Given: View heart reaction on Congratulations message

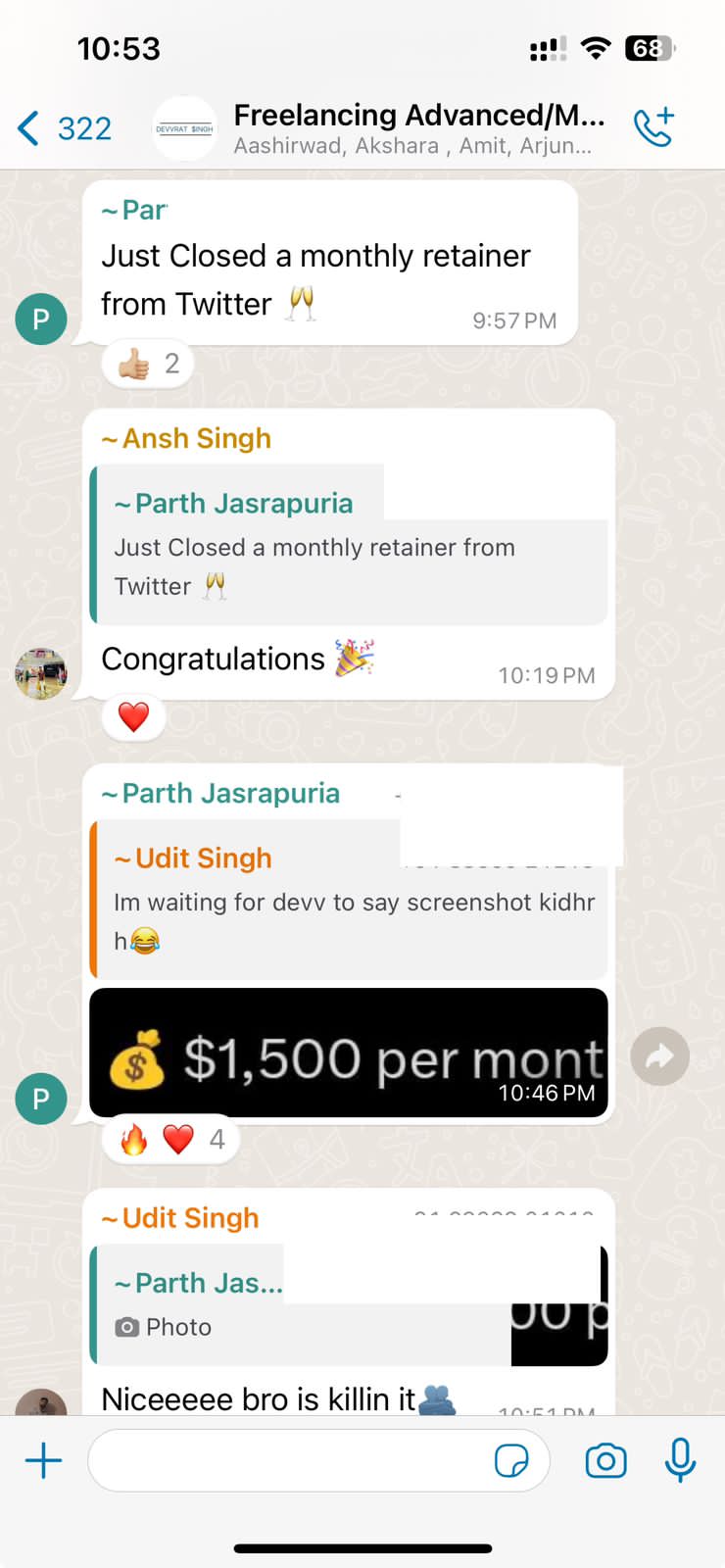Looking at the screenshot, I should (x=134, y=717).
